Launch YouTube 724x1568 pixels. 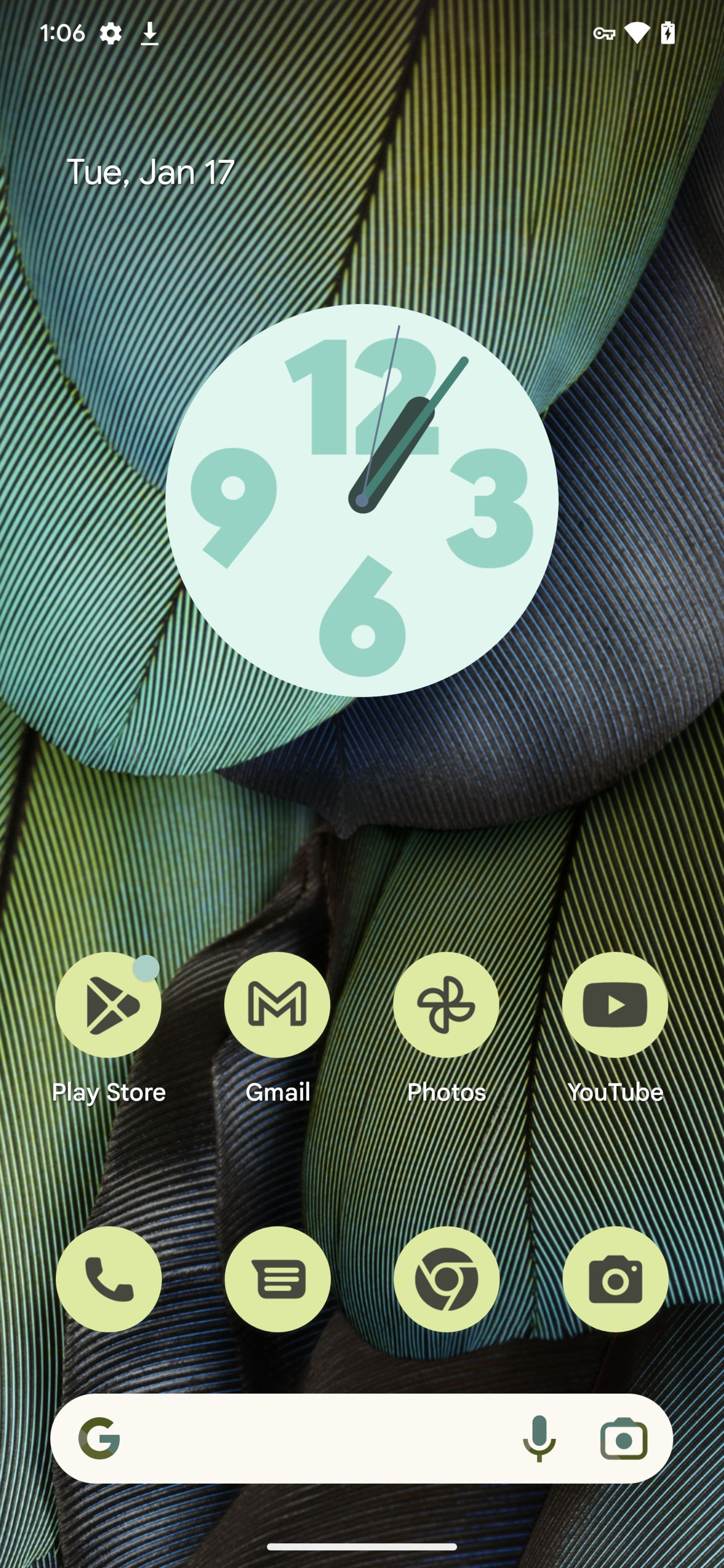point(615,1004)
